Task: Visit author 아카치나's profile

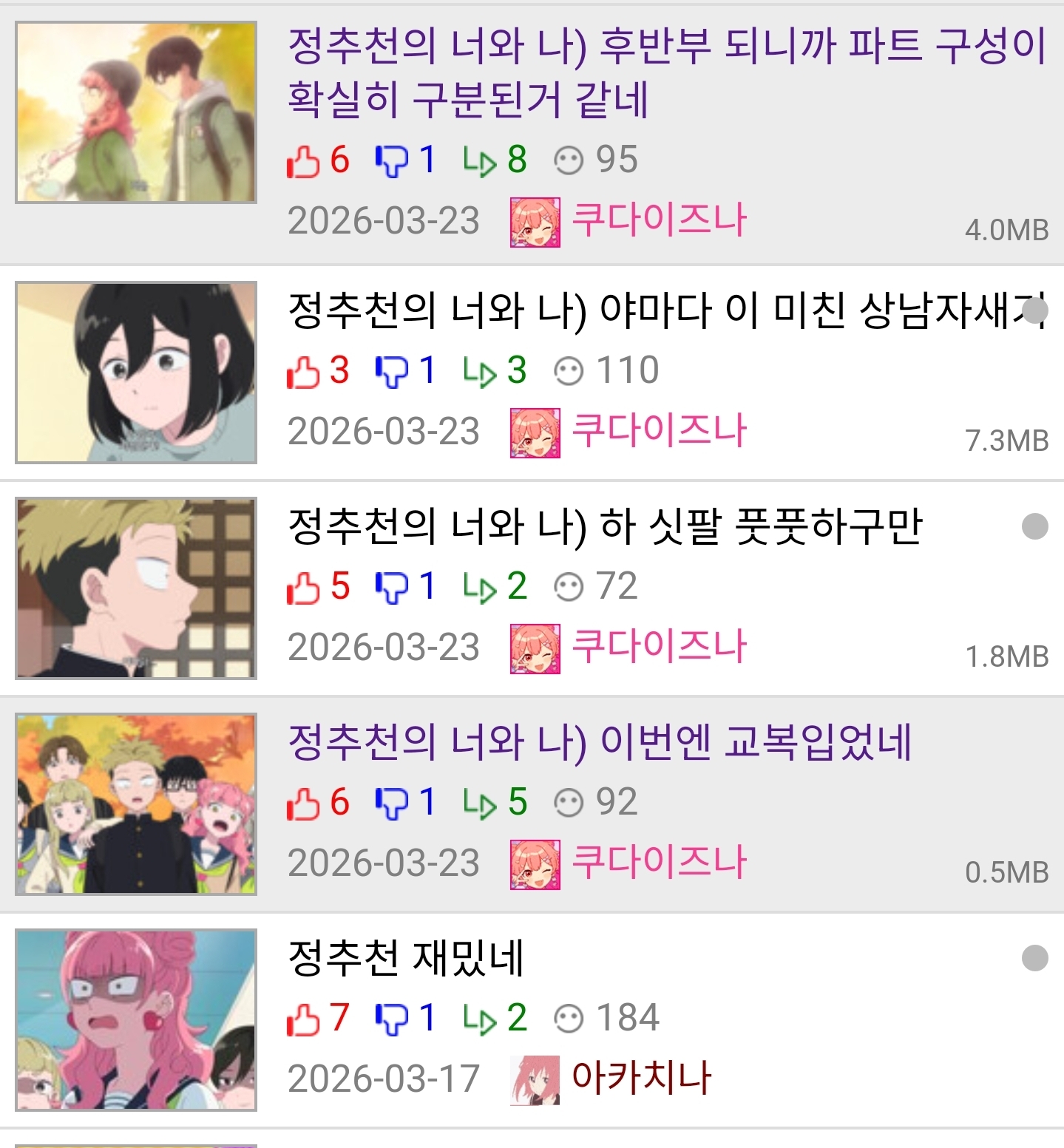Action: [640, 1078]
